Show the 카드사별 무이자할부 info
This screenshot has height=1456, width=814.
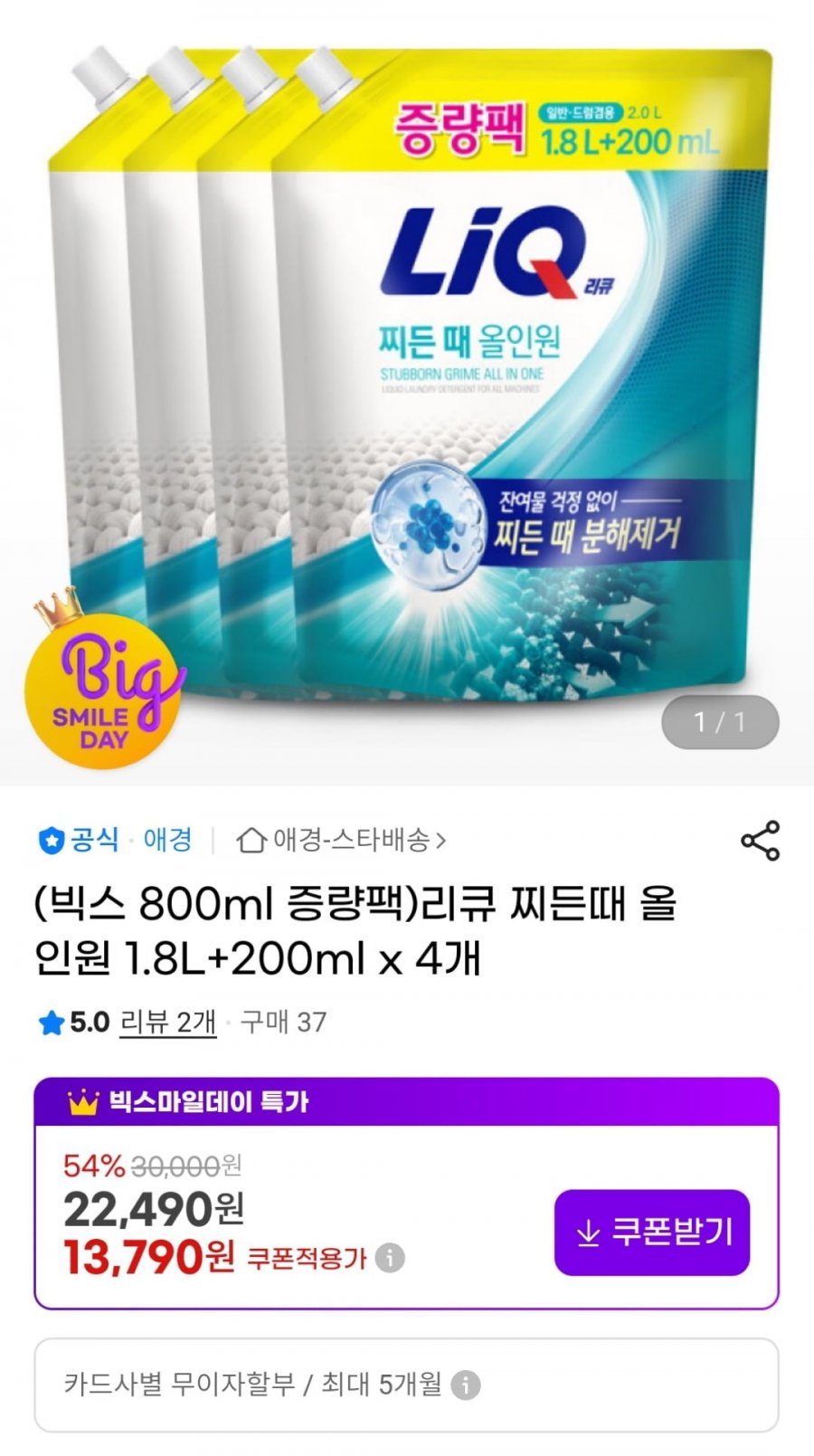[465, 1385]
